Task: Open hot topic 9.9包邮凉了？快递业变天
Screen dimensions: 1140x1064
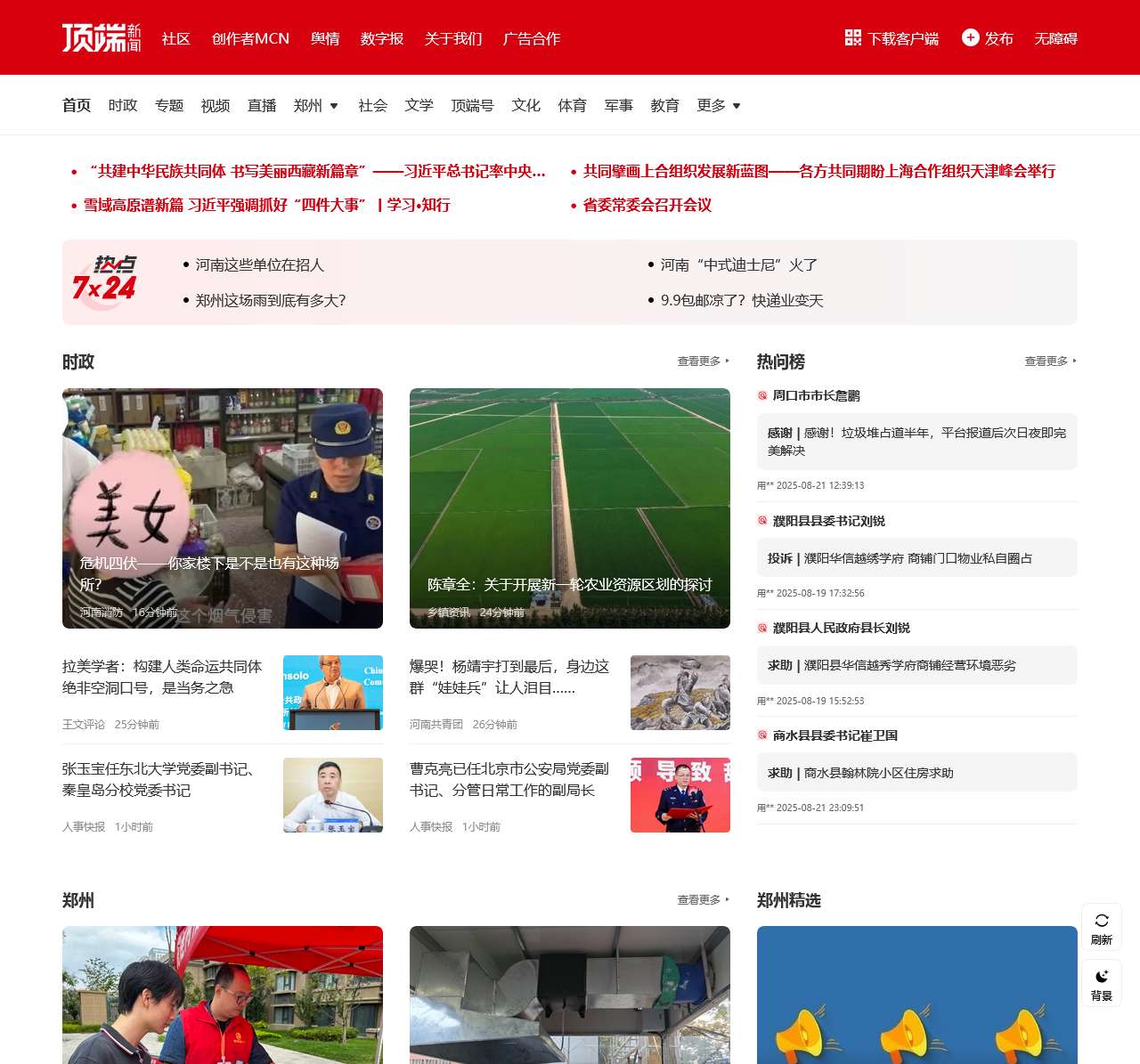Action: coord(742,300)
